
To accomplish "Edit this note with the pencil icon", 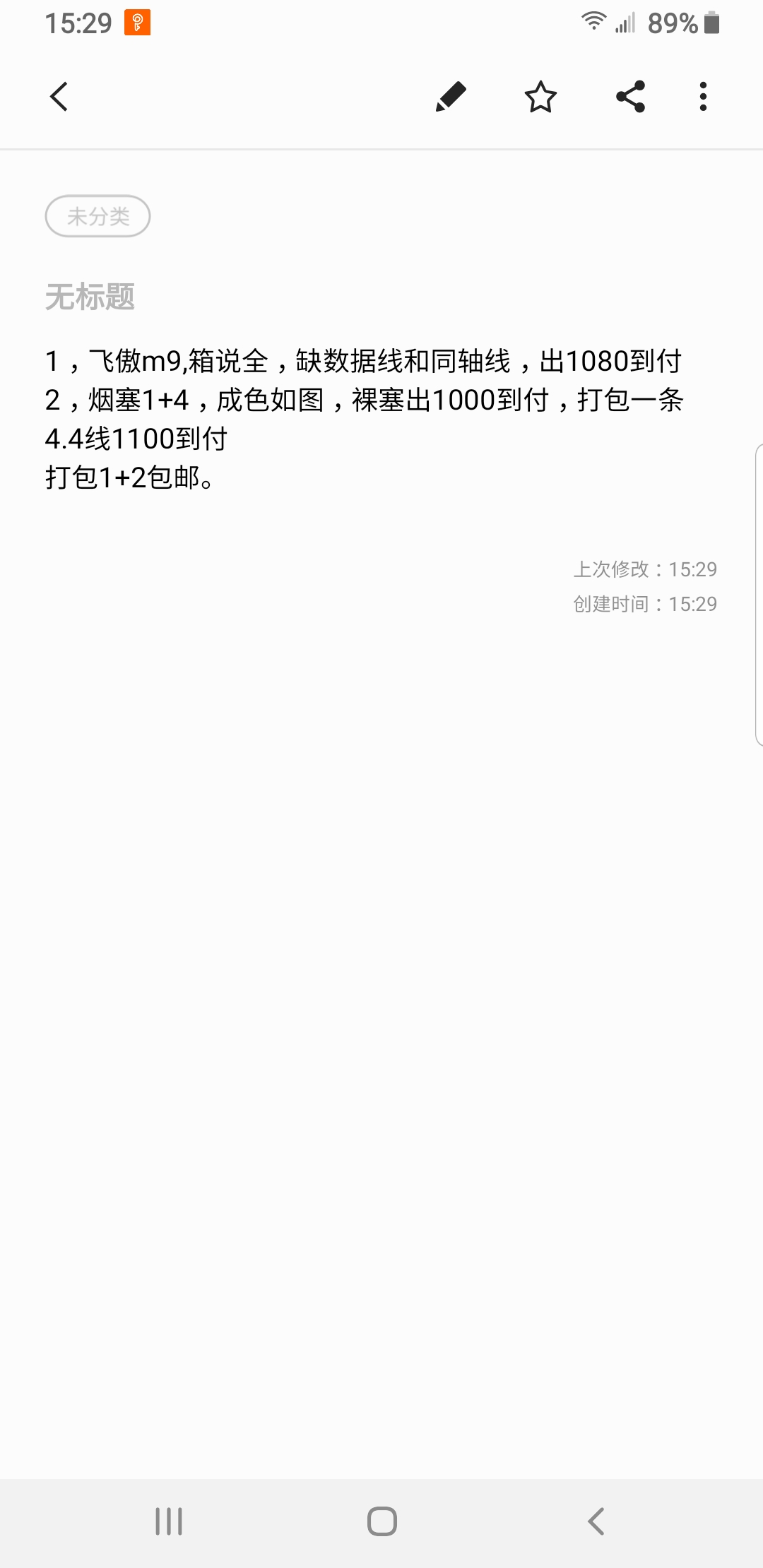I will (x=451, y=97).
